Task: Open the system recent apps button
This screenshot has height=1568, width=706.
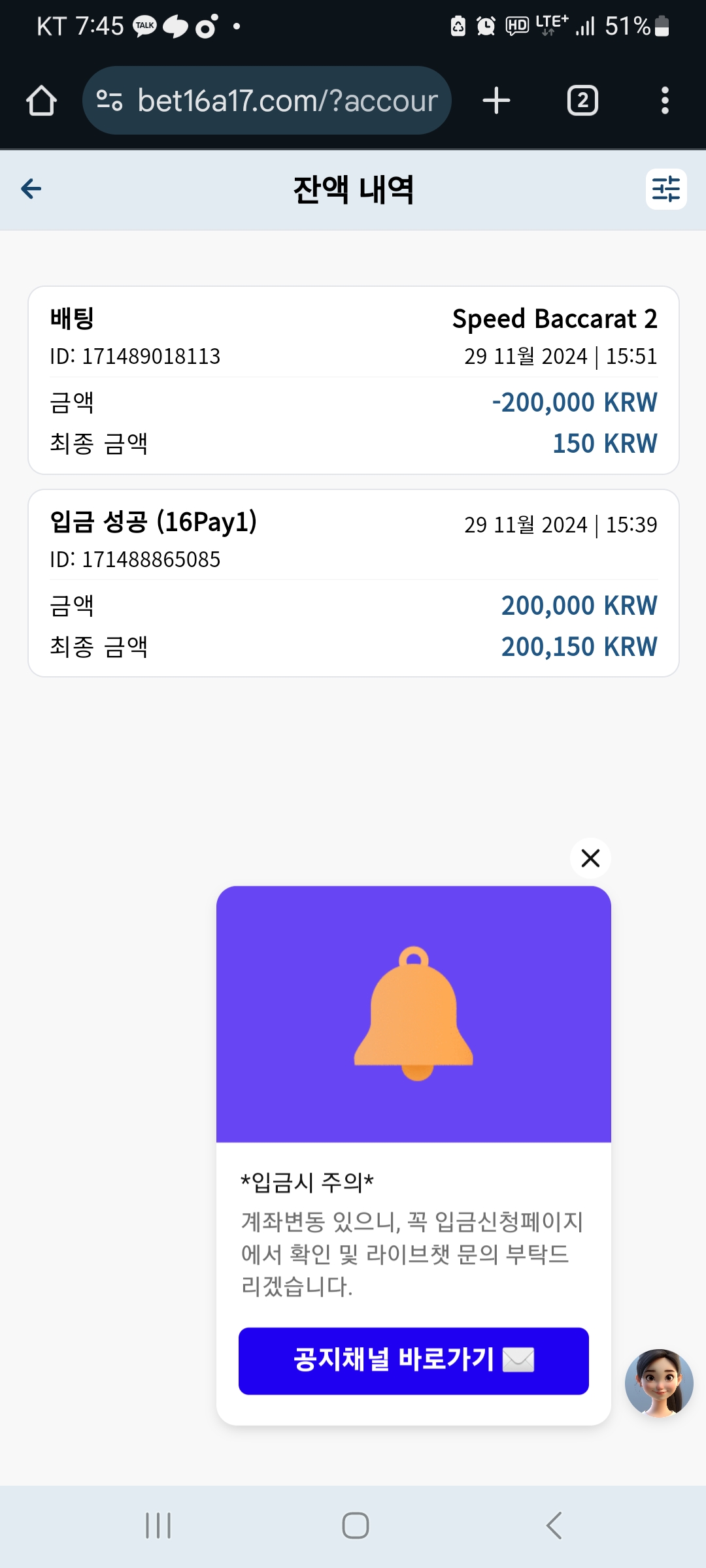Action: 158,1526
